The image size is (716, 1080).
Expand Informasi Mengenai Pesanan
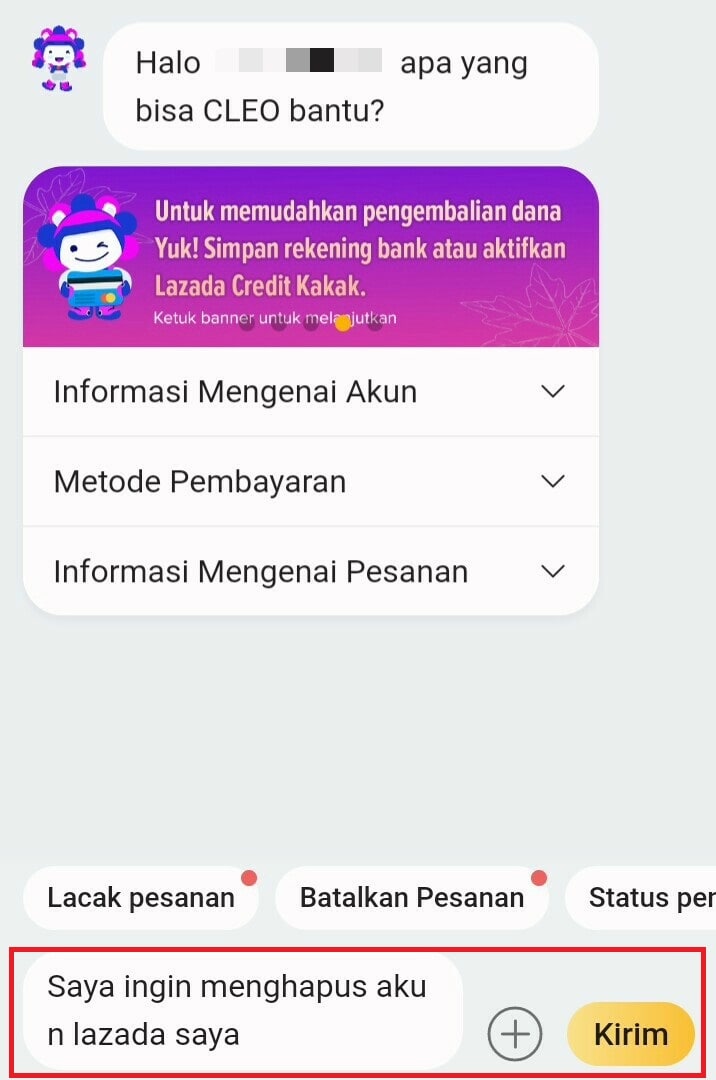tap(310, 572)
